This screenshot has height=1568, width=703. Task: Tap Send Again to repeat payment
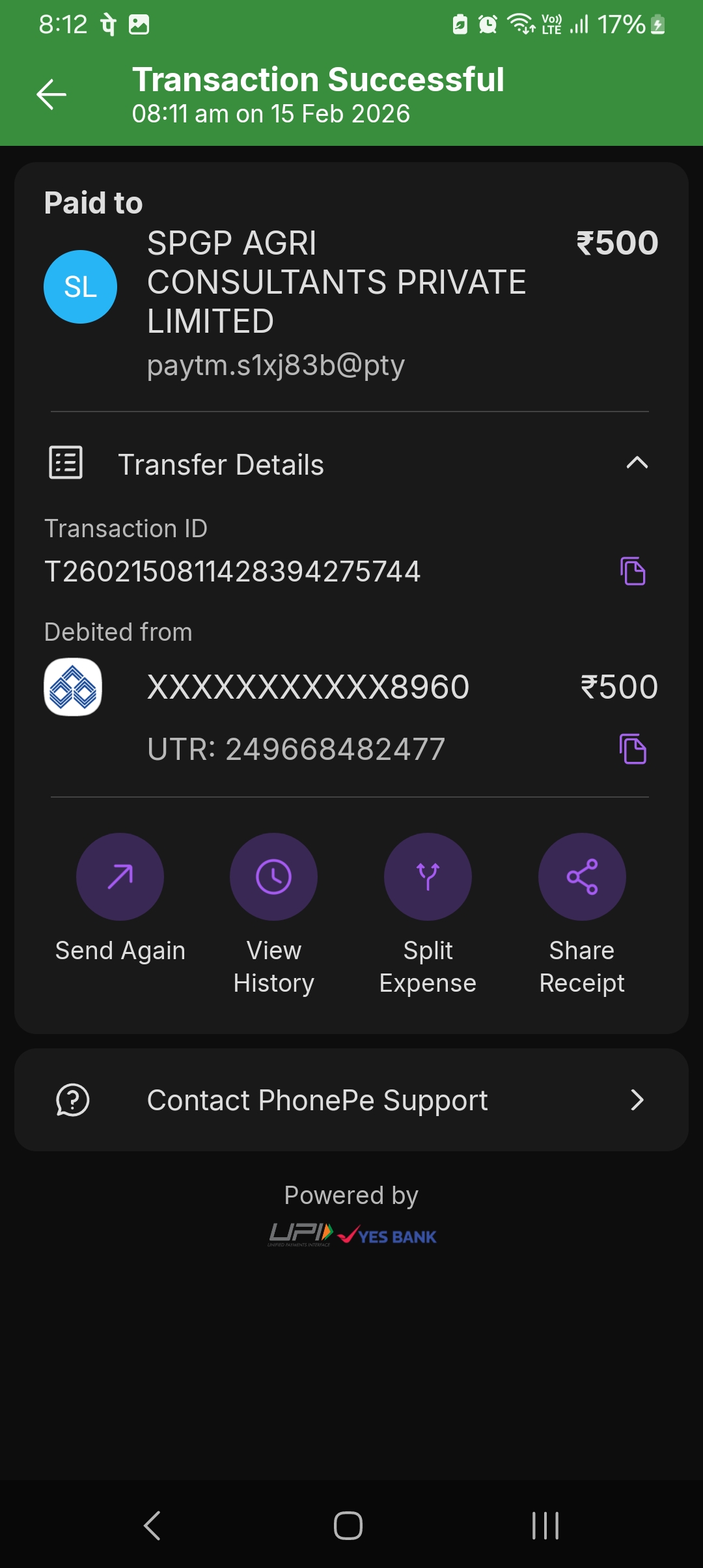click(120, 876)
